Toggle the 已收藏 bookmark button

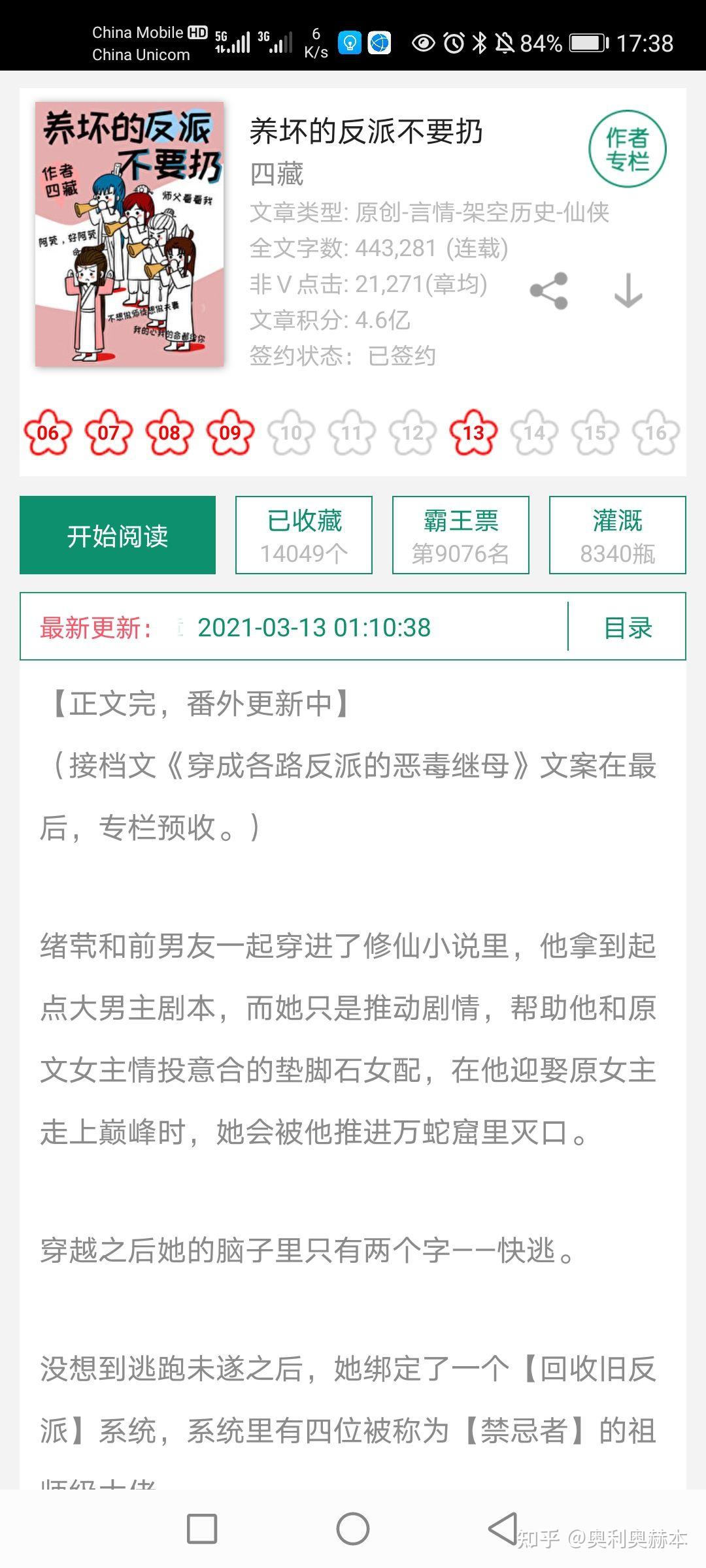[304, 535]
